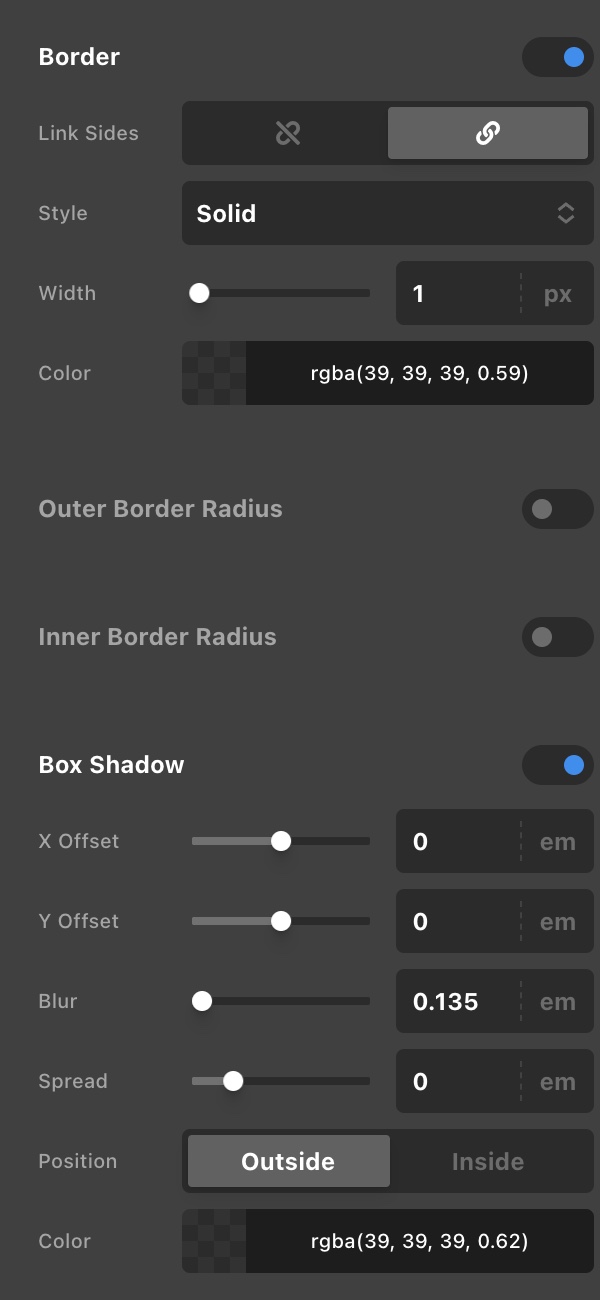This screenshot has width=600, height=1300.
Task: Enable Outer Border Radius
Action: point(558,509)
